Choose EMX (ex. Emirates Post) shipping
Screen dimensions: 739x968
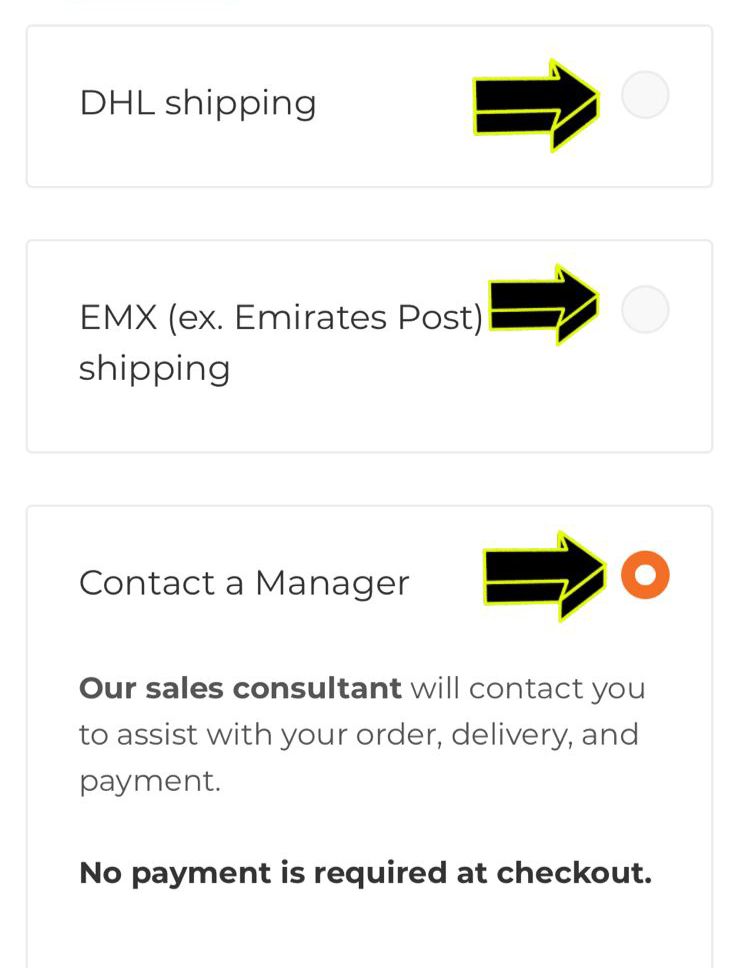coord(645,309)
